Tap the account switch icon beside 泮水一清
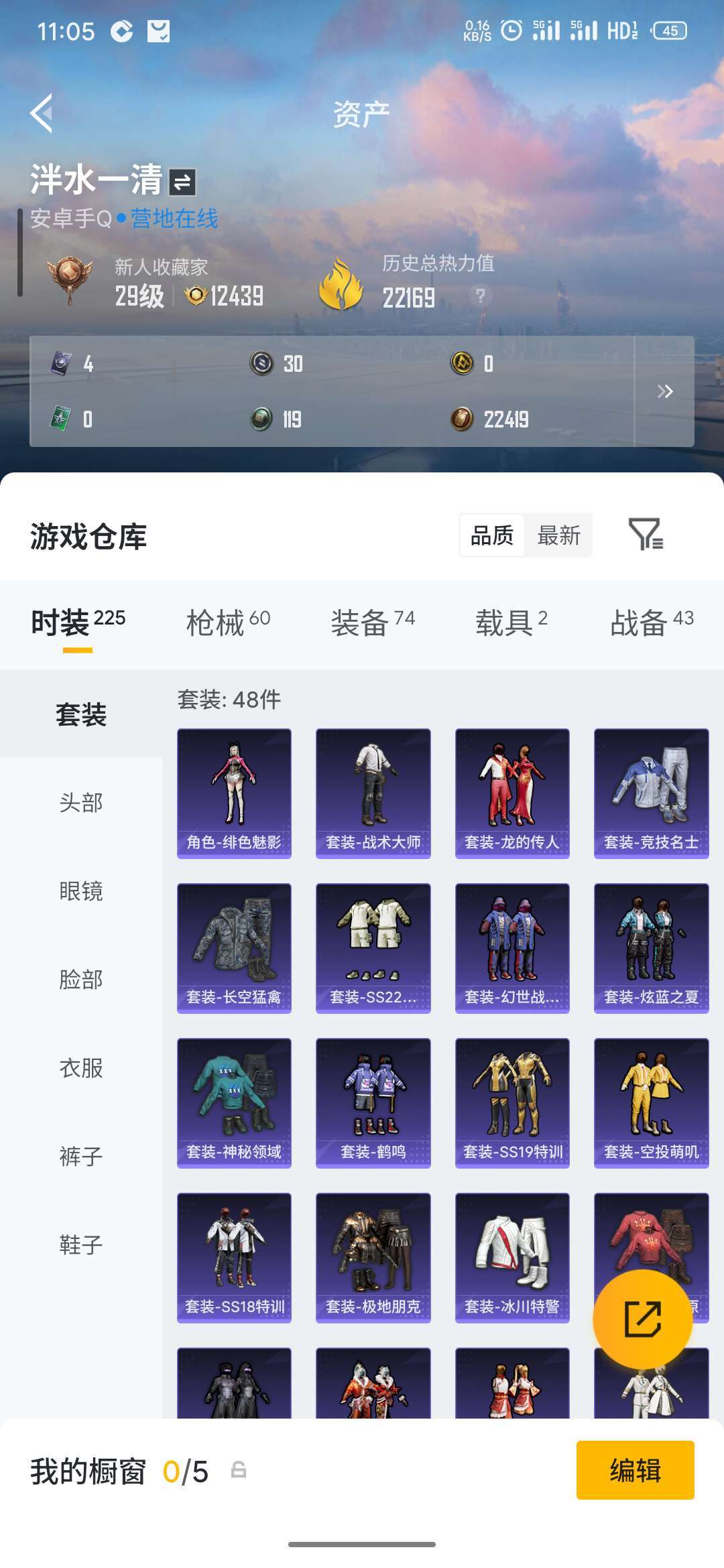 182,182
